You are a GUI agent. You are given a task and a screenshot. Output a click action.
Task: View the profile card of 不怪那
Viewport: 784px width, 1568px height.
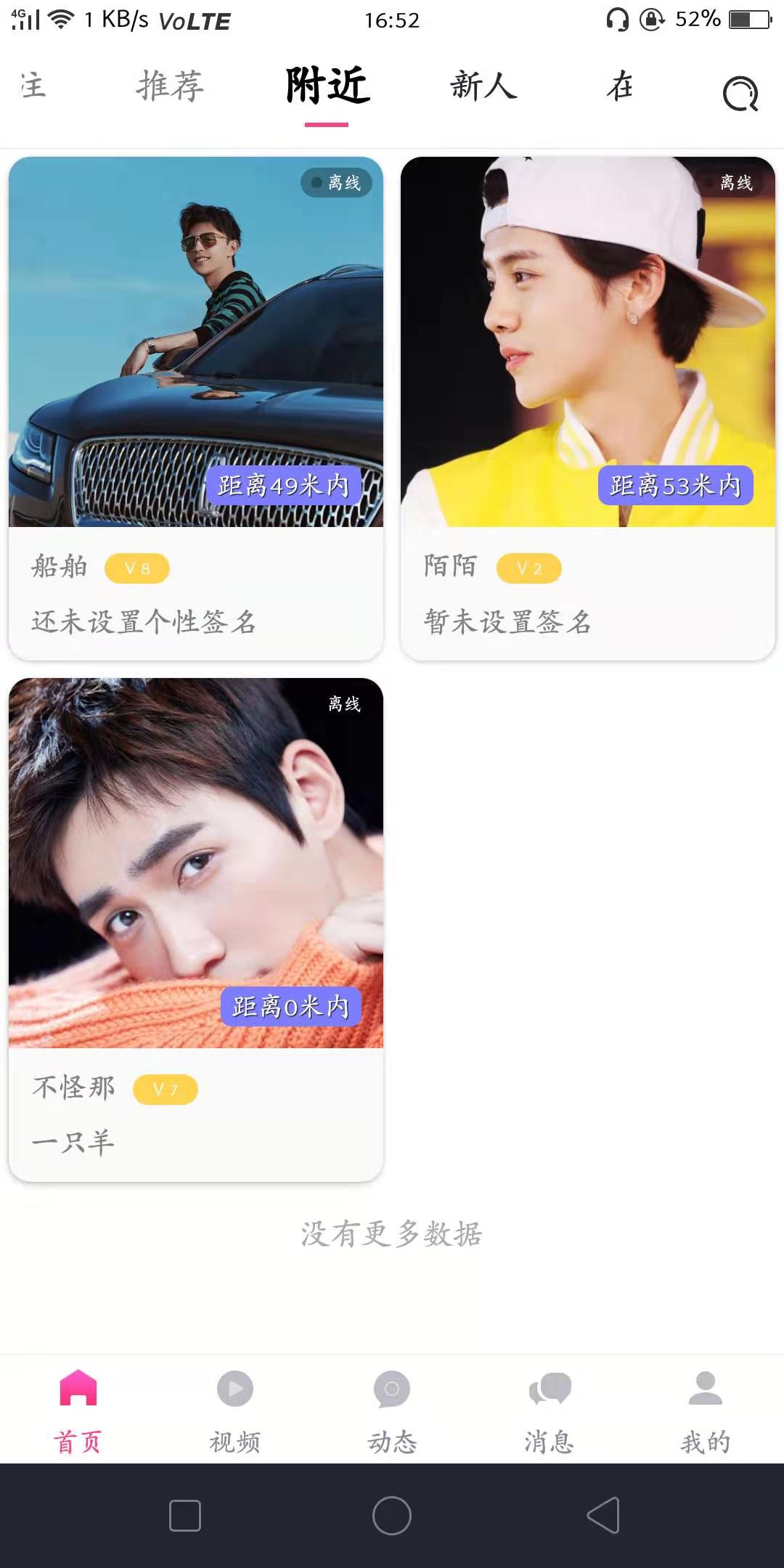(196, 929)
